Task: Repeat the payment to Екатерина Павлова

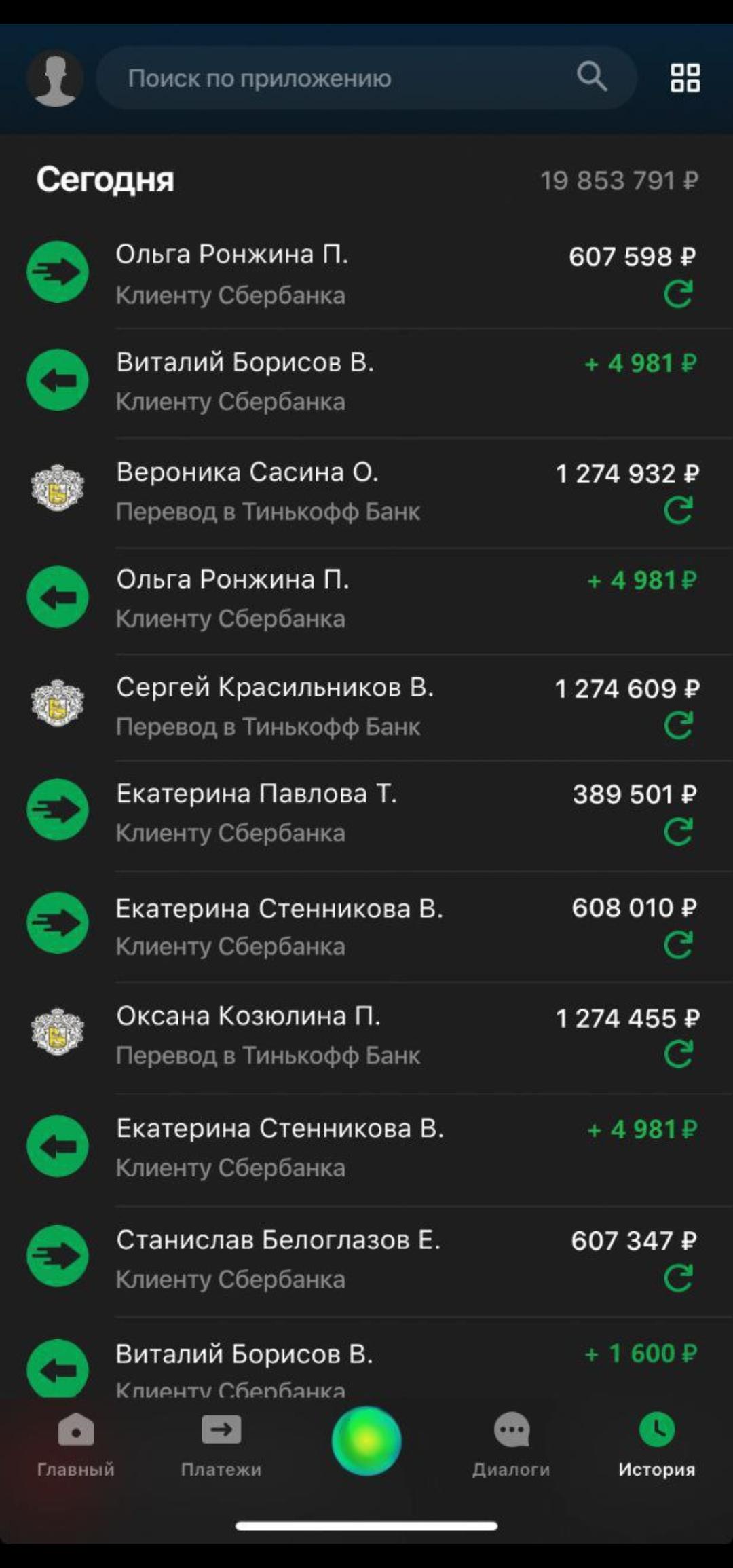Action: (x=678, y=832)
